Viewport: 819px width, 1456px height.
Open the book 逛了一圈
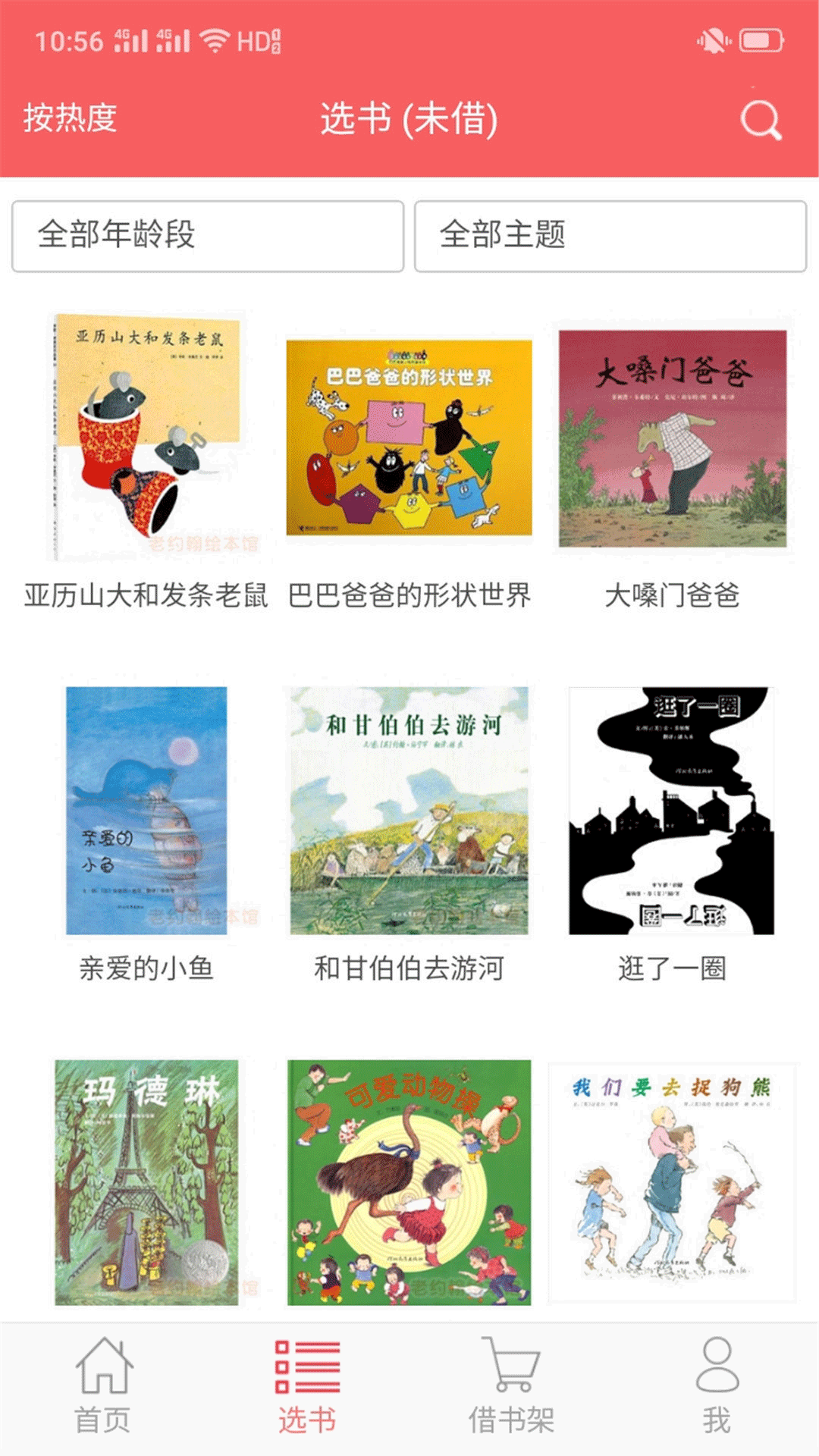pos(672,810)
